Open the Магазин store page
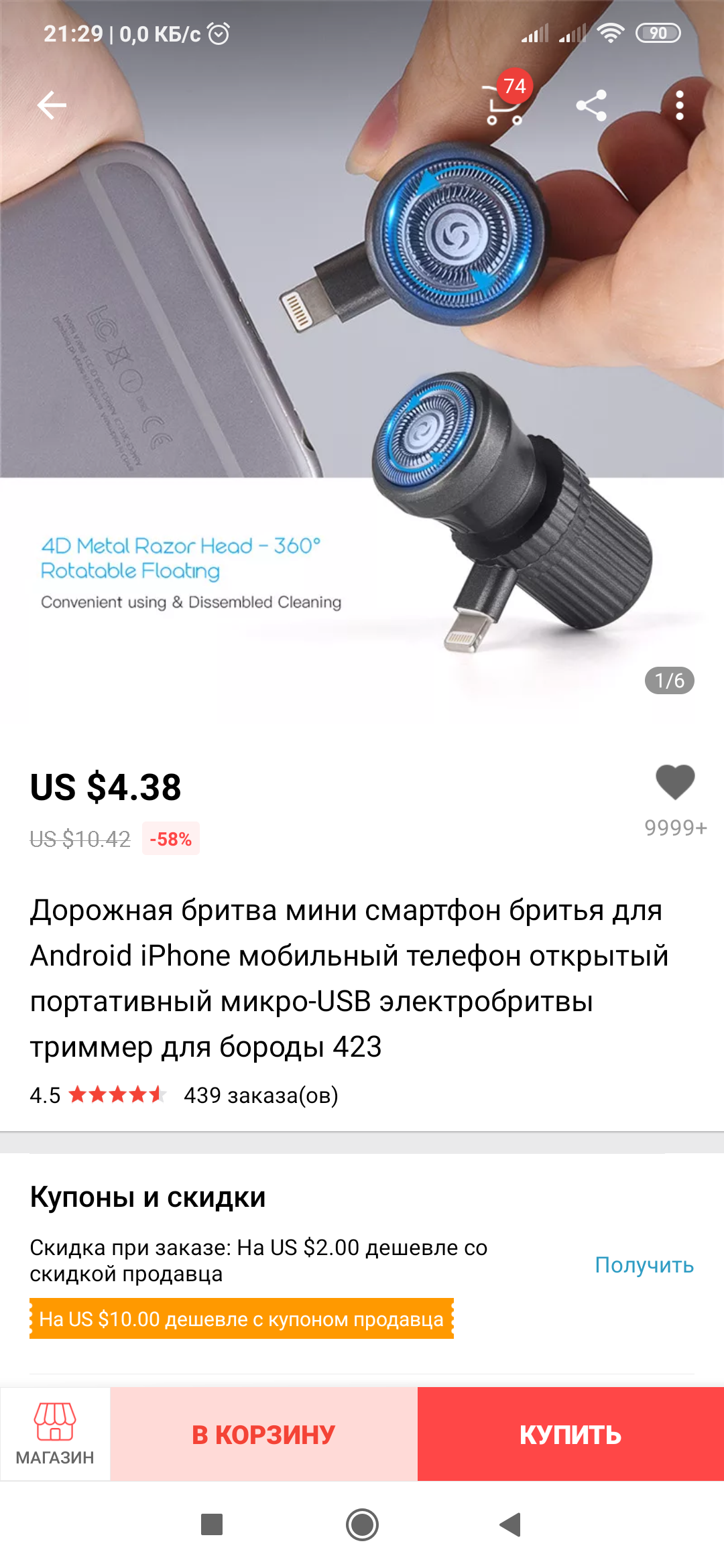 (x=55, y=1434)
